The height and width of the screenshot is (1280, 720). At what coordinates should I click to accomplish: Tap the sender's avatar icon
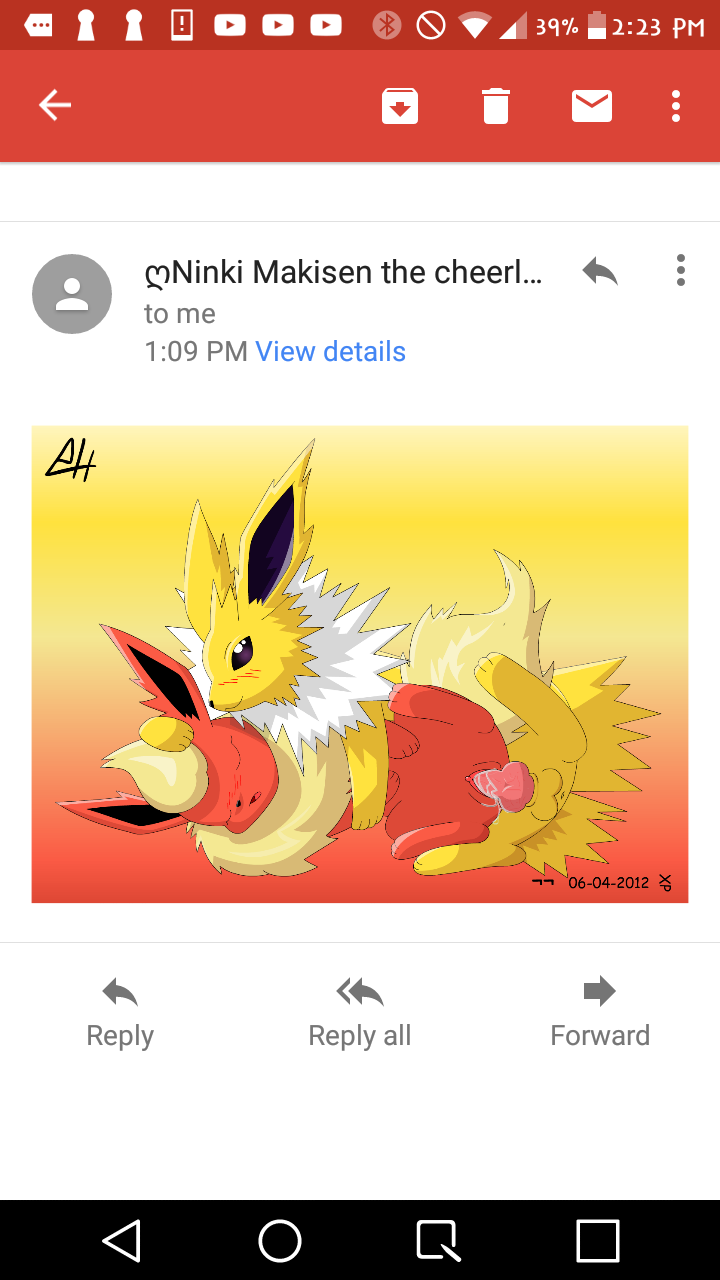click(72, 294)
